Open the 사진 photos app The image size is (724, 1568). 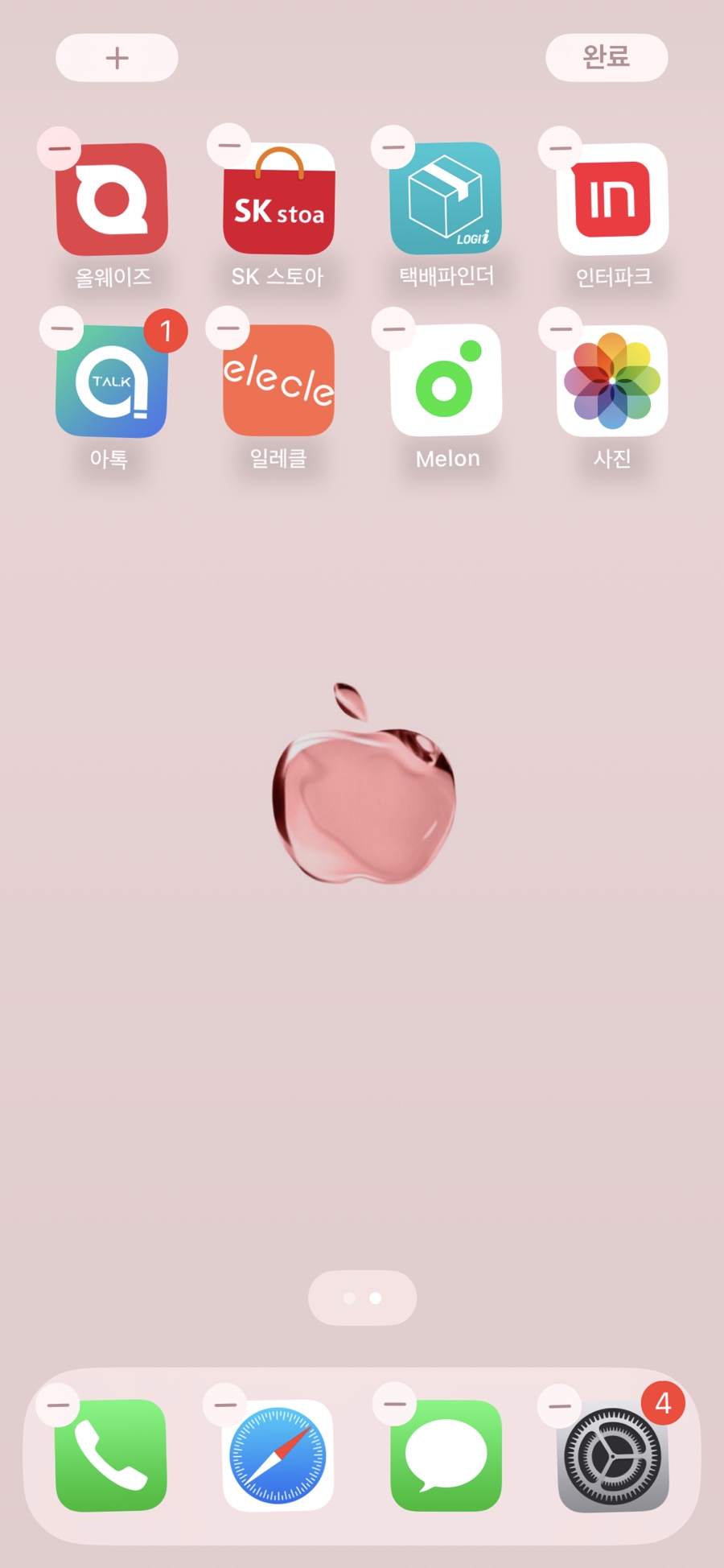pos(612,381)
